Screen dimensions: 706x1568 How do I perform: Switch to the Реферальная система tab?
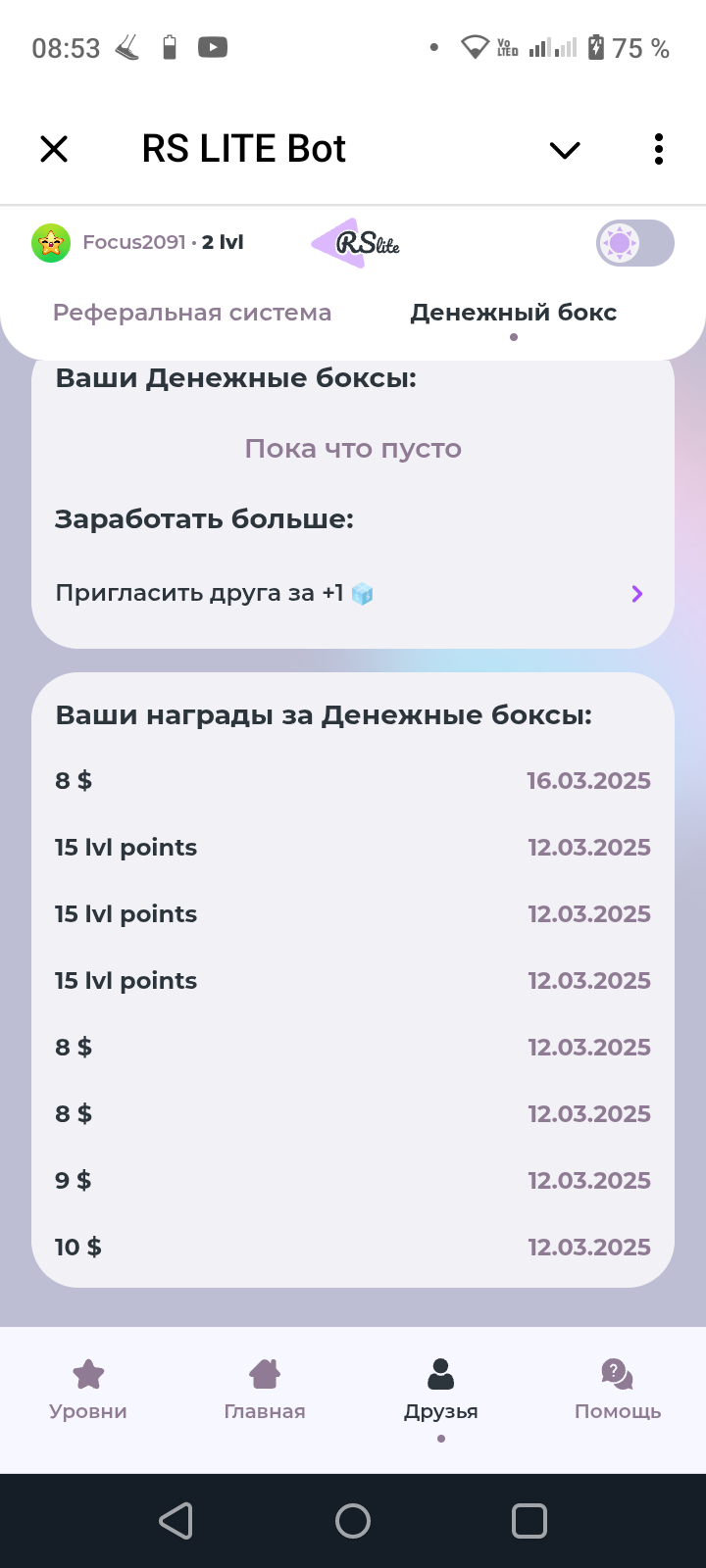[192, 313]
